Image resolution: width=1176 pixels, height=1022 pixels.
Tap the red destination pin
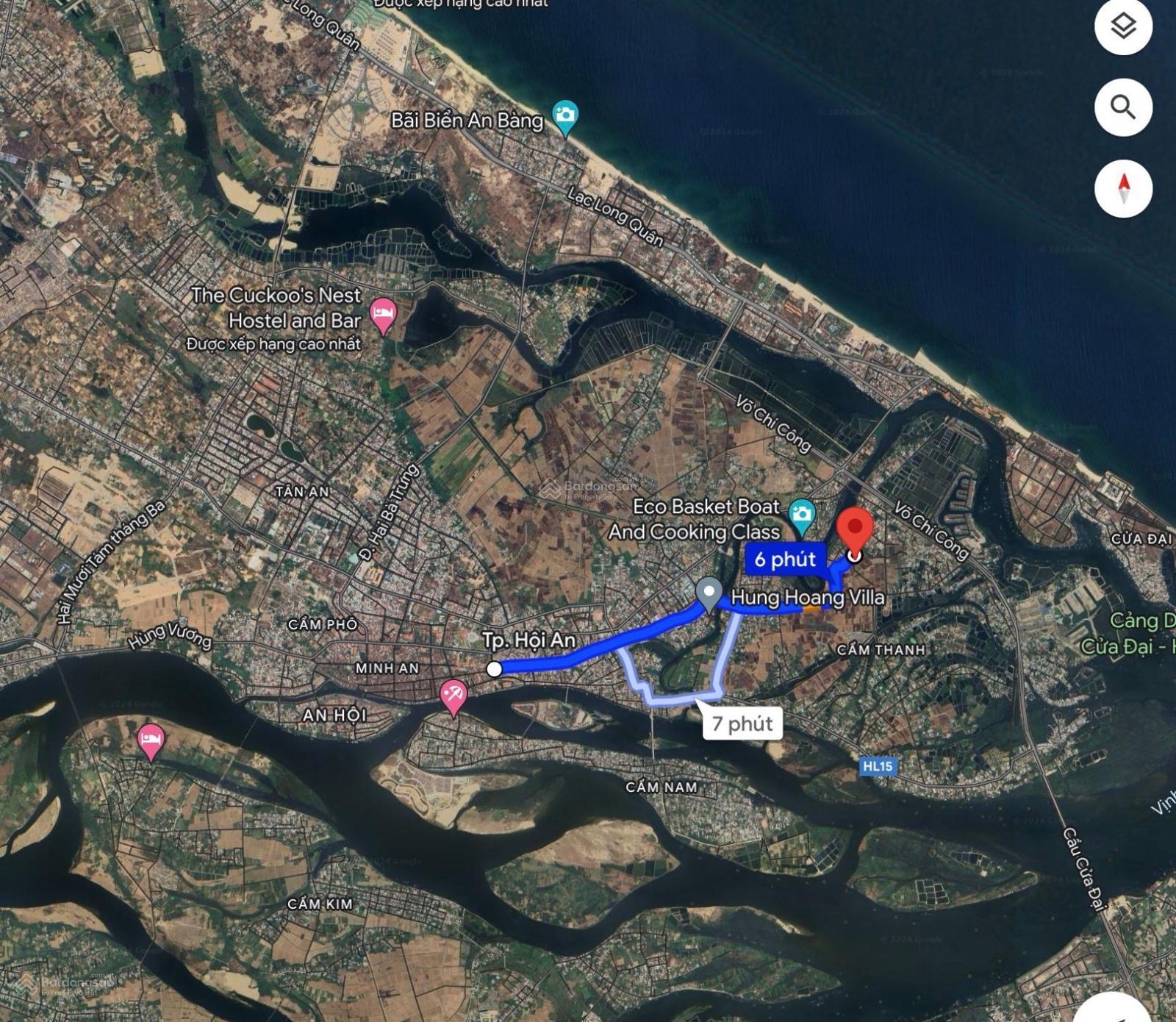pos(855,529)
